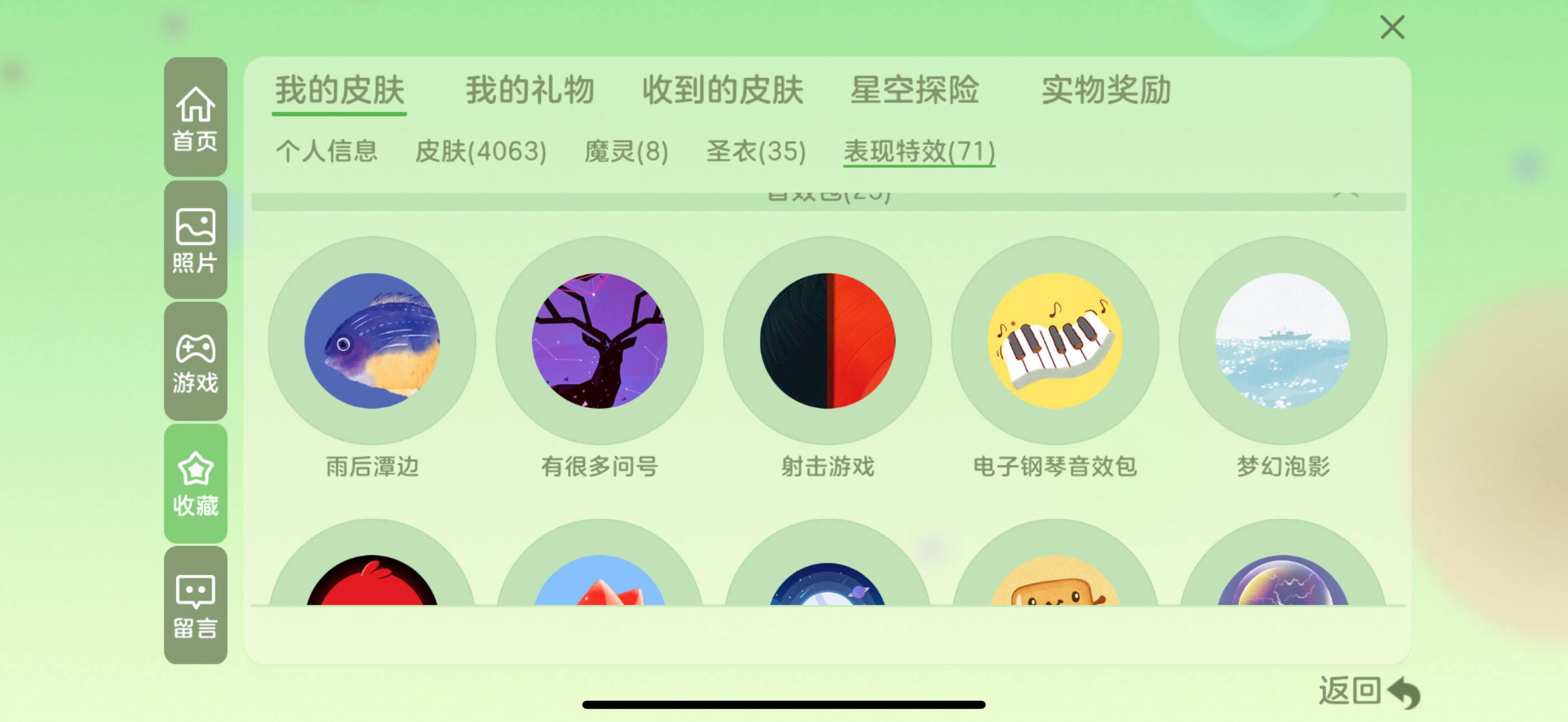The height and width of the screenshot is (722, 1568).
Task: Open the 雨后潭边 effect item
Action: point(372,341)
